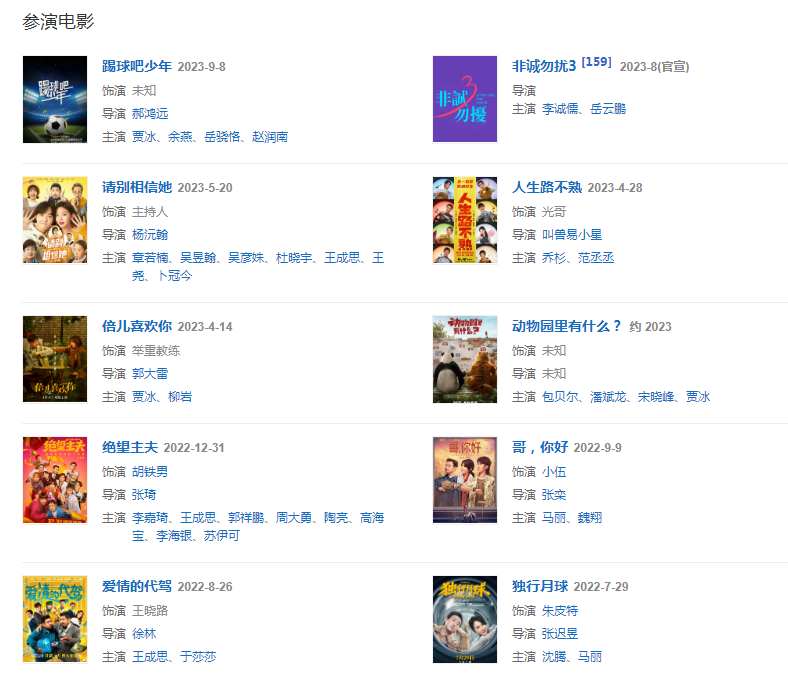Open reference footnote 159
Screen dimensions: 788x677
pos(596,62)
